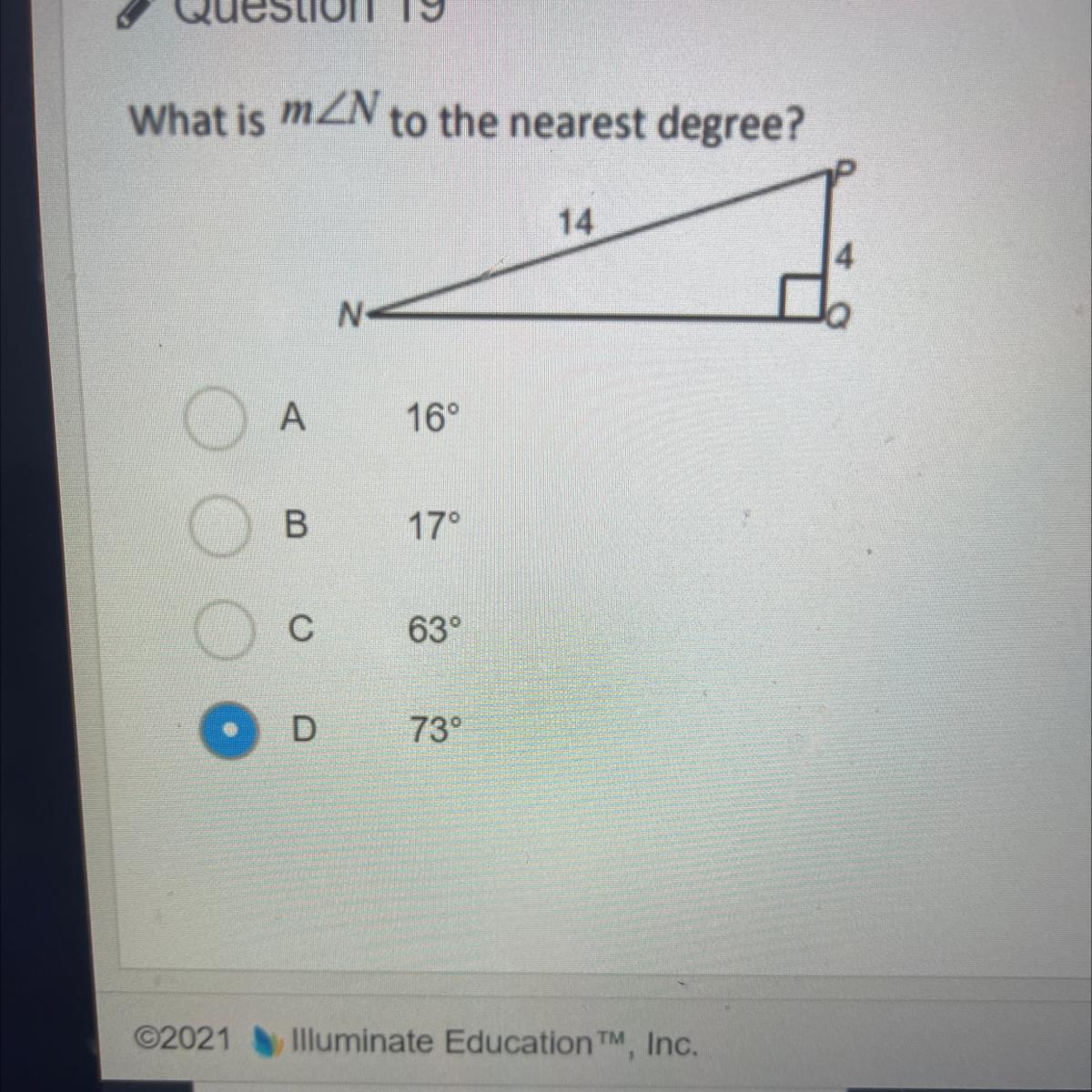The height and width of the screenshot is (1092, 1092).
Task: Tap the selected option D, 73°
Action: (x=231, y=729)
